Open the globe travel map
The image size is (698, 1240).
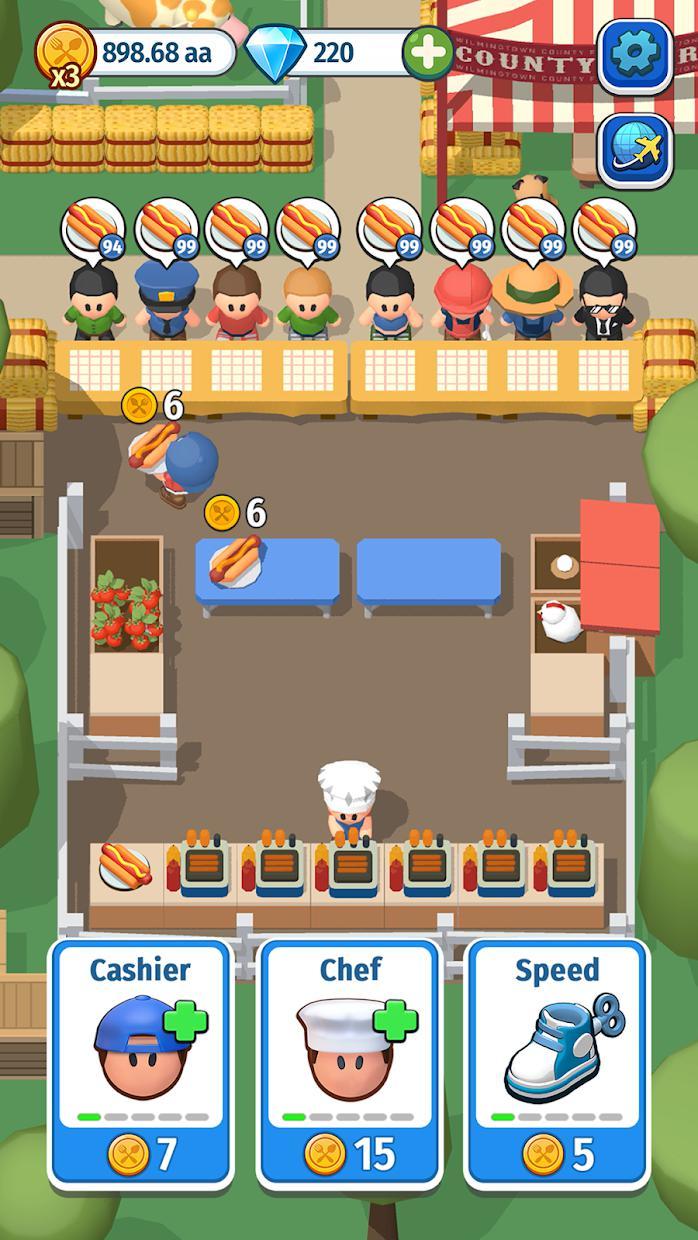pyautogui.click(x=635, y=151)
